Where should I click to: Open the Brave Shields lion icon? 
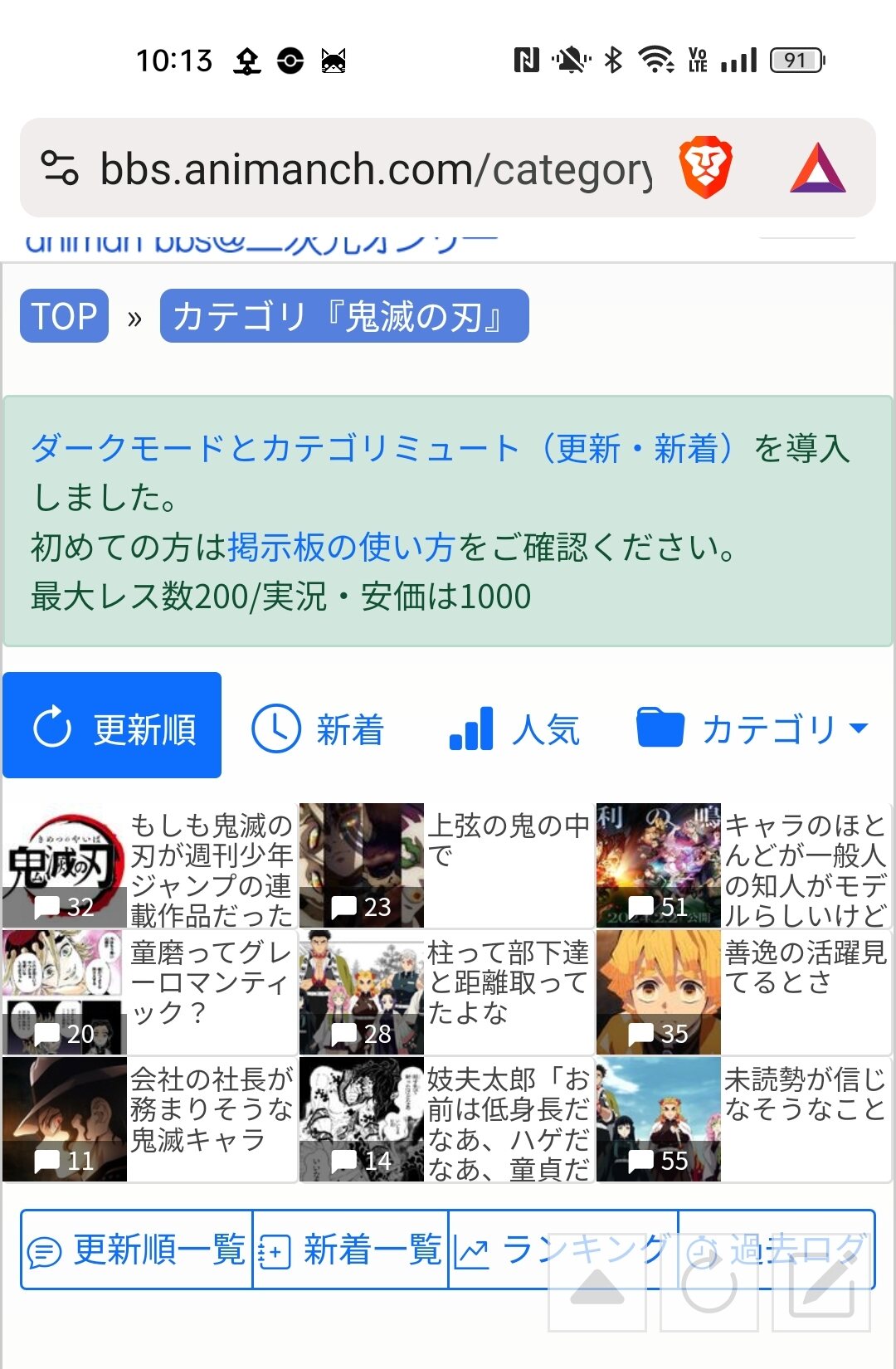tap(705, 168)
